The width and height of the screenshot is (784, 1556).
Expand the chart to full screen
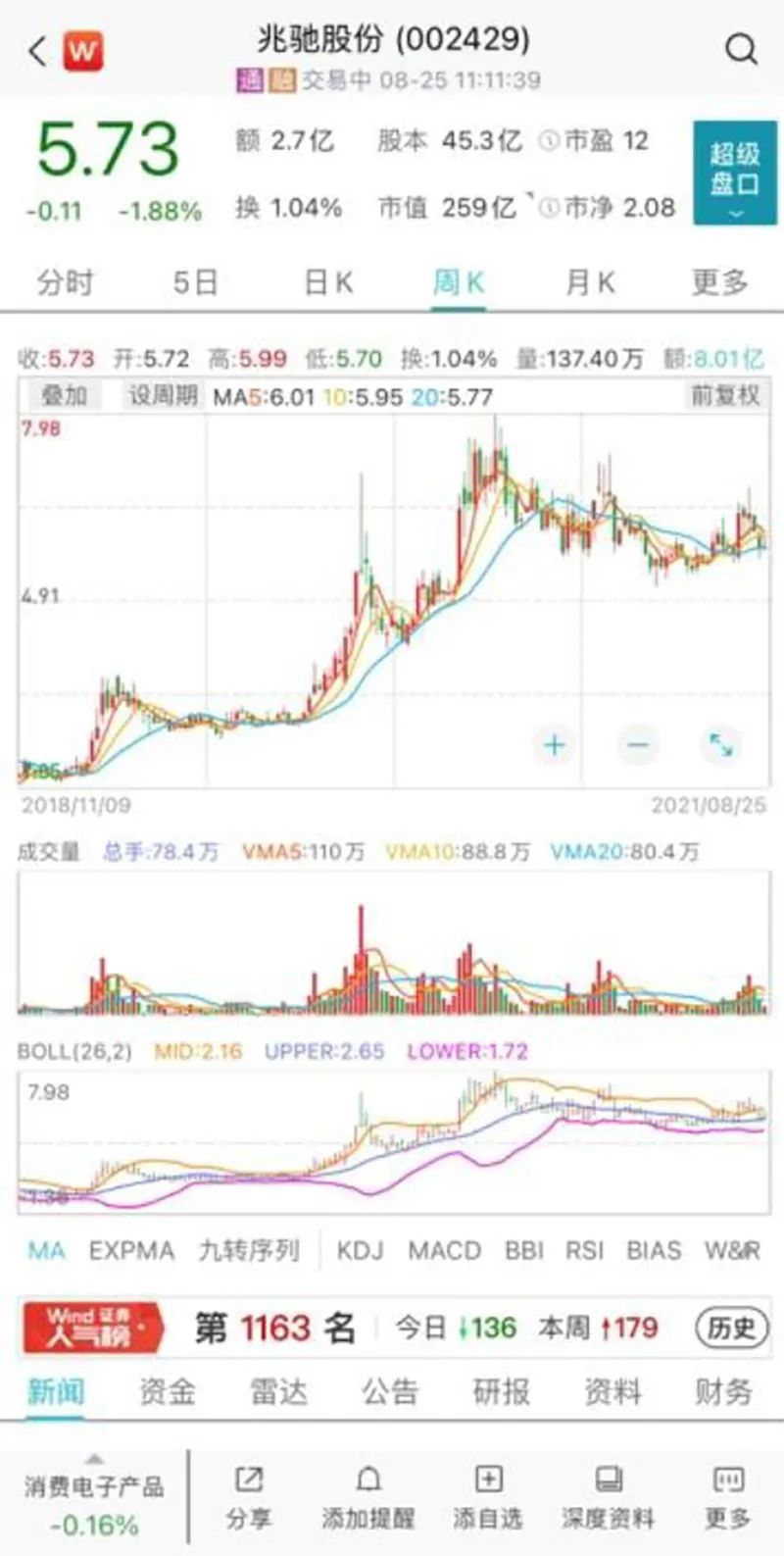pyautogui.click(x=720, y=745)
